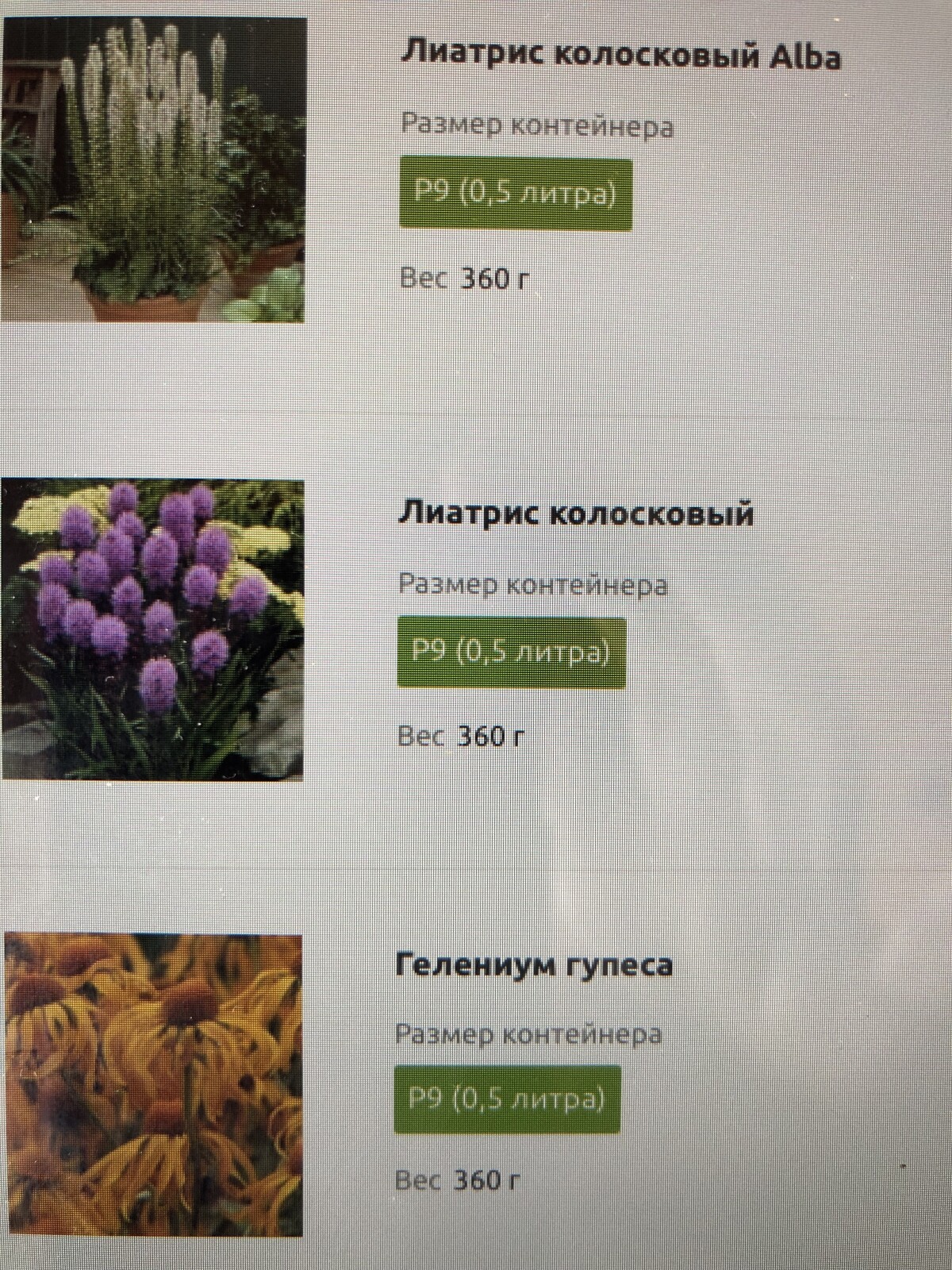952x1270 pixels.
Task: Open the Лиатрис колосковый Alba title link
Action: (x=620, y=56)
